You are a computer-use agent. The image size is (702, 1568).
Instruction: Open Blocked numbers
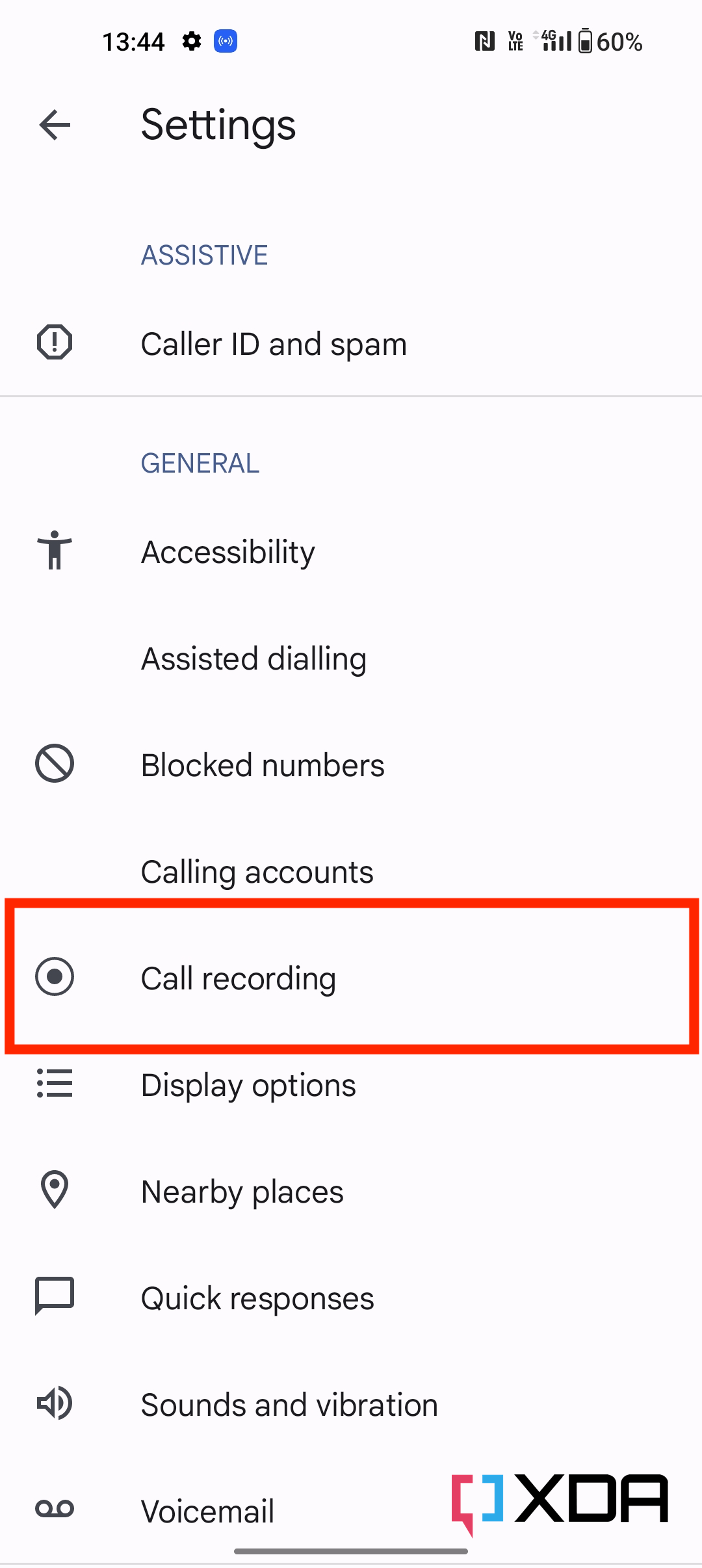coord(263,765)
